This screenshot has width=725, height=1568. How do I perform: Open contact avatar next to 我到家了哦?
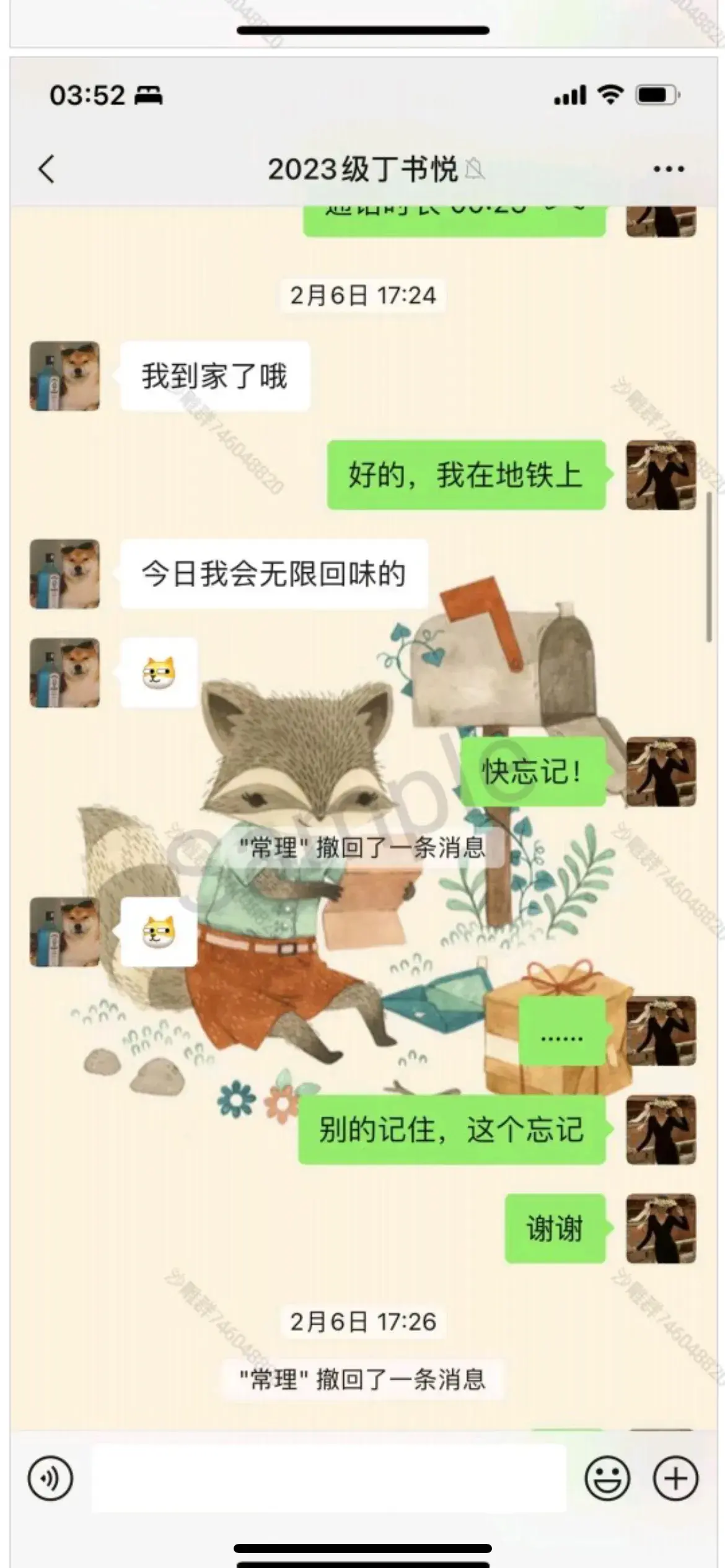[x=64, y=376]
